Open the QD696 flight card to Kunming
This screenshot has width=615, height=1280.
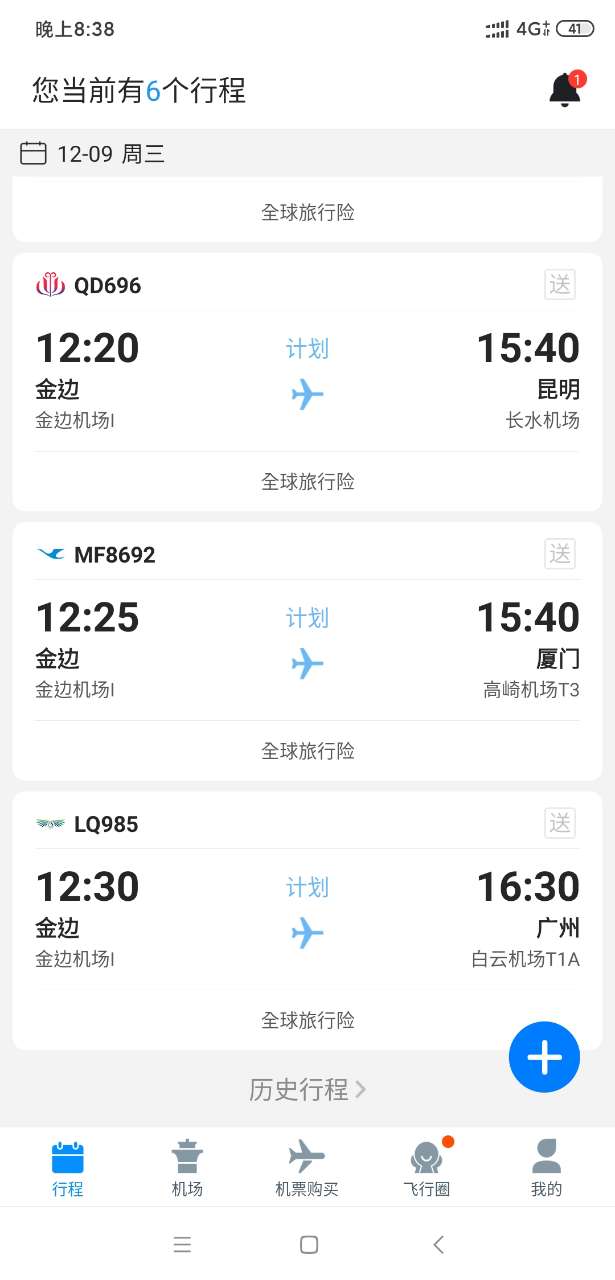307,380
